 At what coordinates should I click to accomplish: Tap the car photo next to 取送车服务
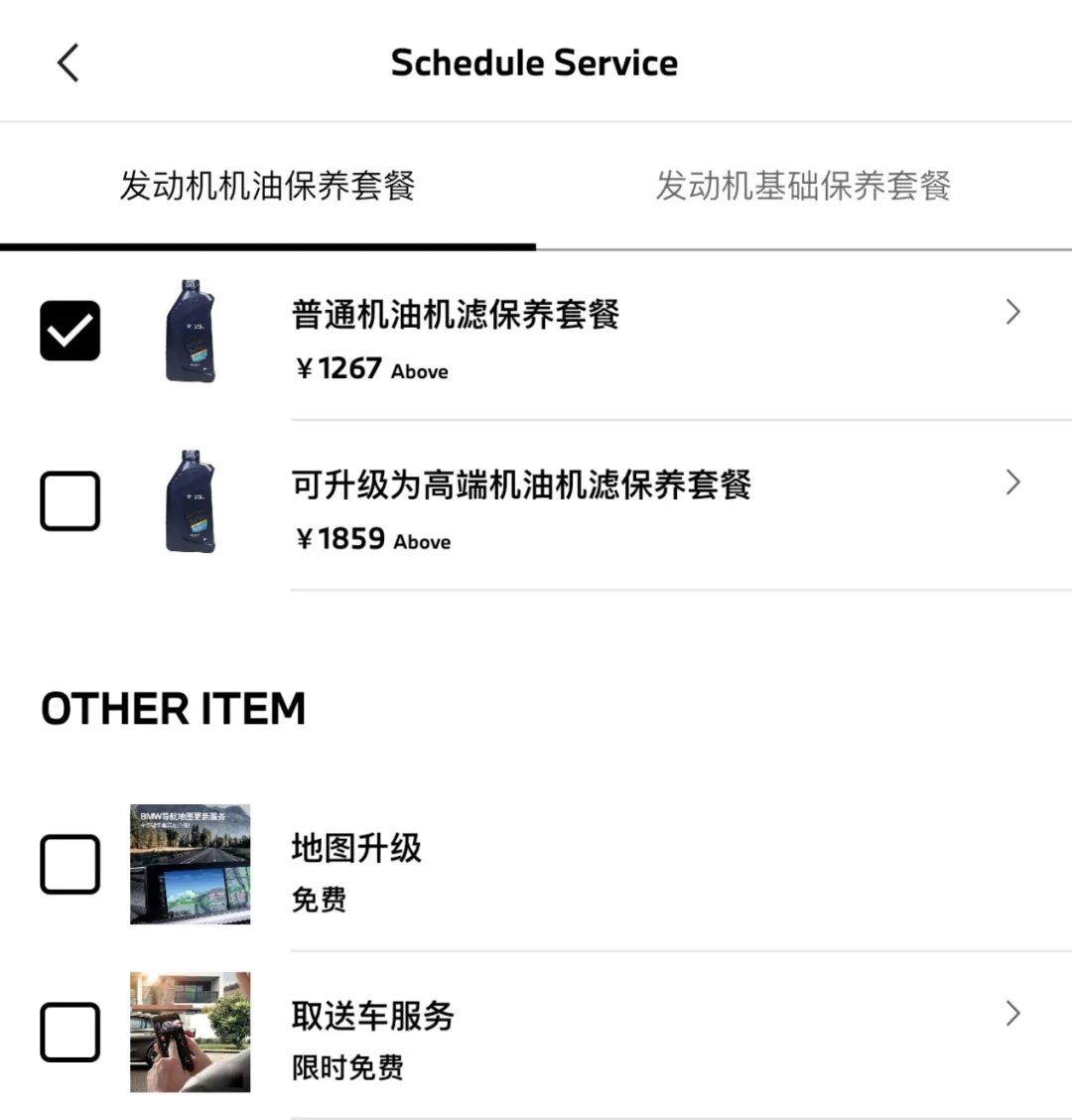coord(191,1031)
